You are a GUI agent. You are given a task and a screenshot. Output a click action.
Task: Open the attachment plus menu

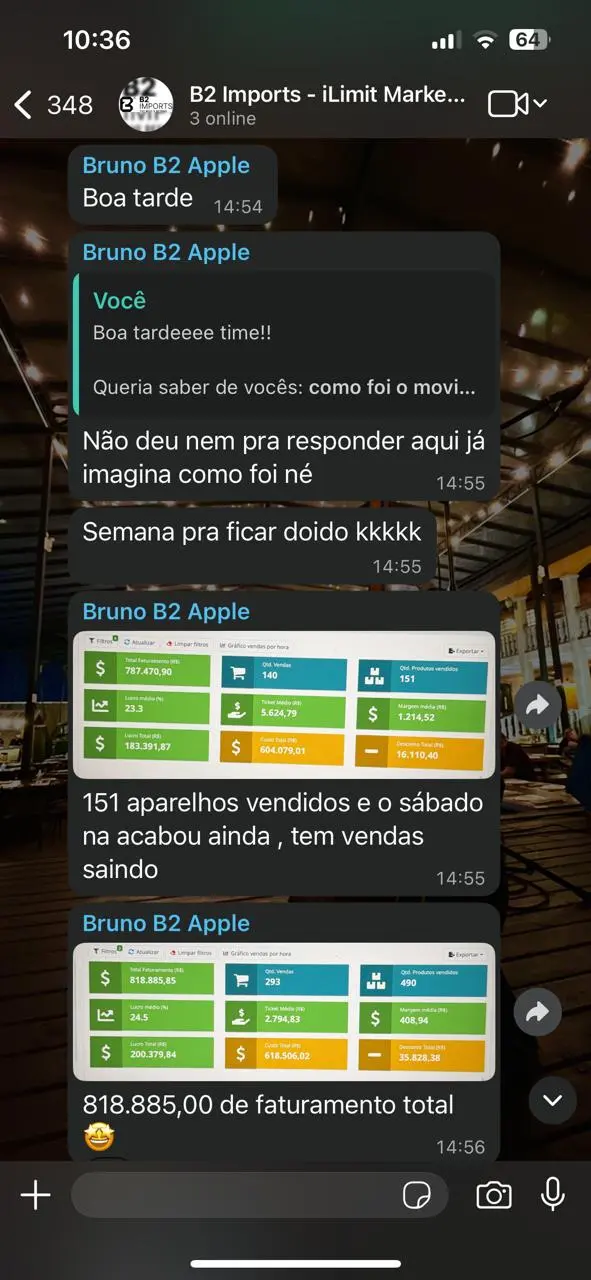[x=35, y=1194]
